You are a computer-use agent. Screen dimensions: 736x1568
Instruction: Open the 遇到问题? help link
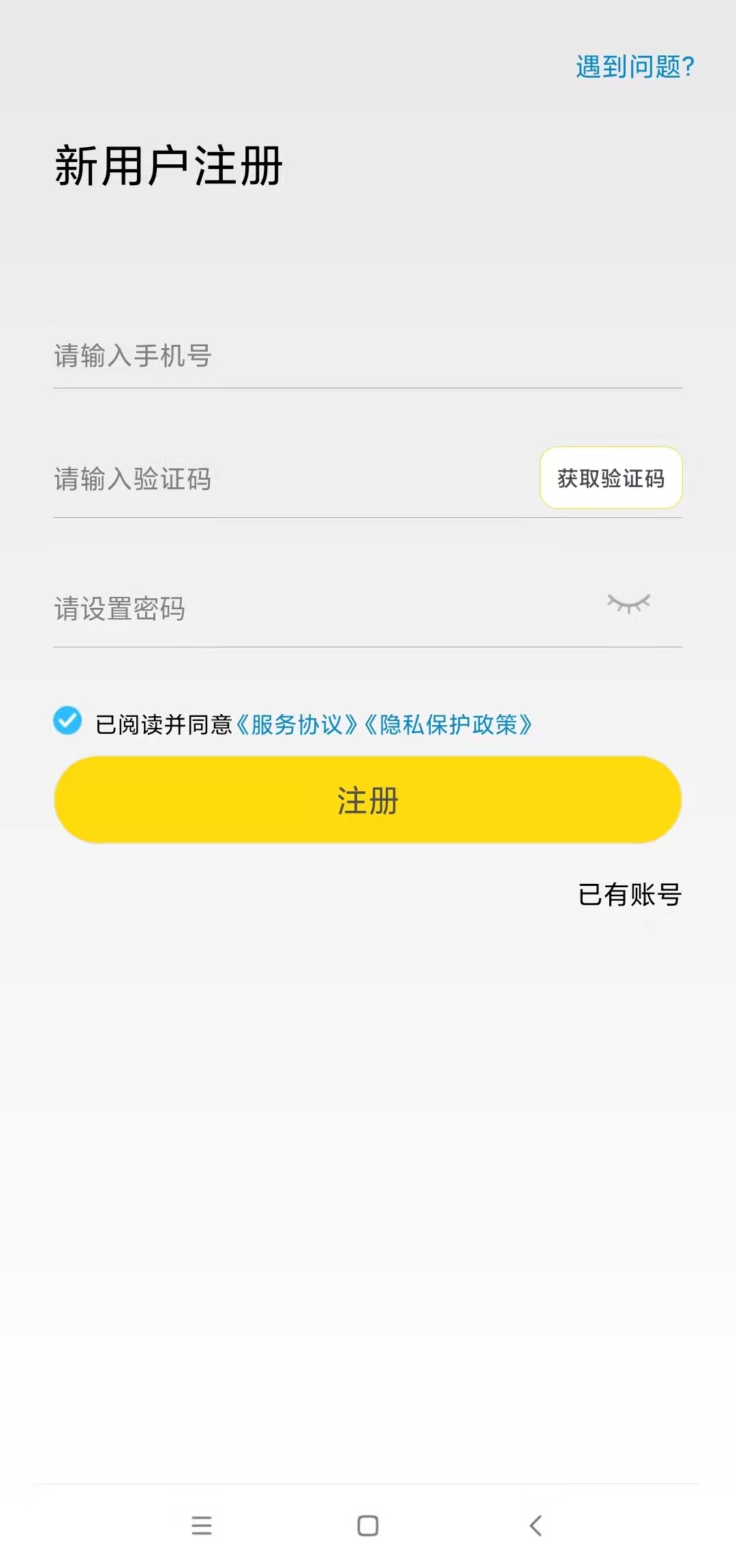pos(634,67)
